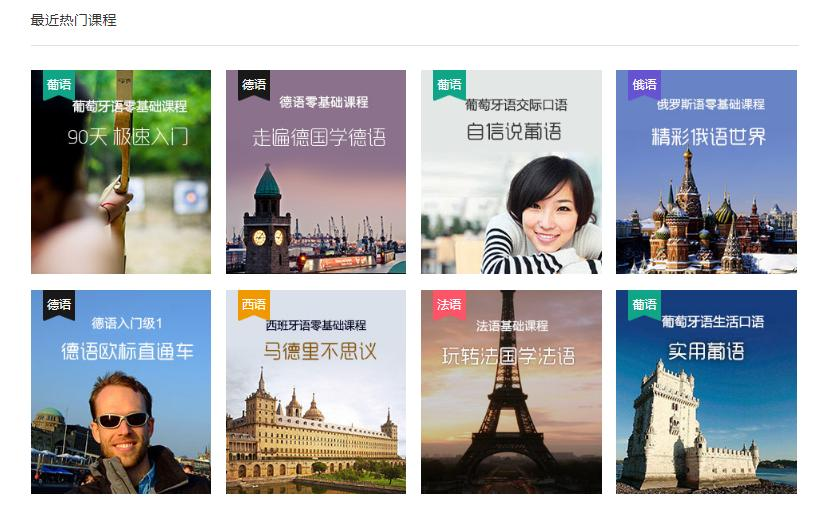
Task: Choose the 德语入门级1 course tile
Action: point(121,392)
